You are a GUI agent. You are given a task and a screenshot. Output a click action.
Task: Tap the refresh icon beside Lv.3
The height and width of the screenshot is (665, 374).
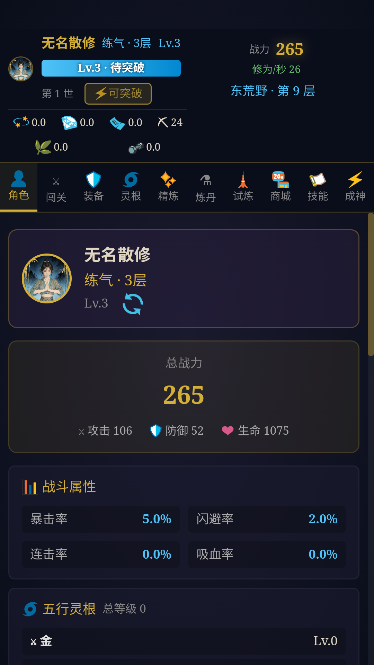(133, 304)
